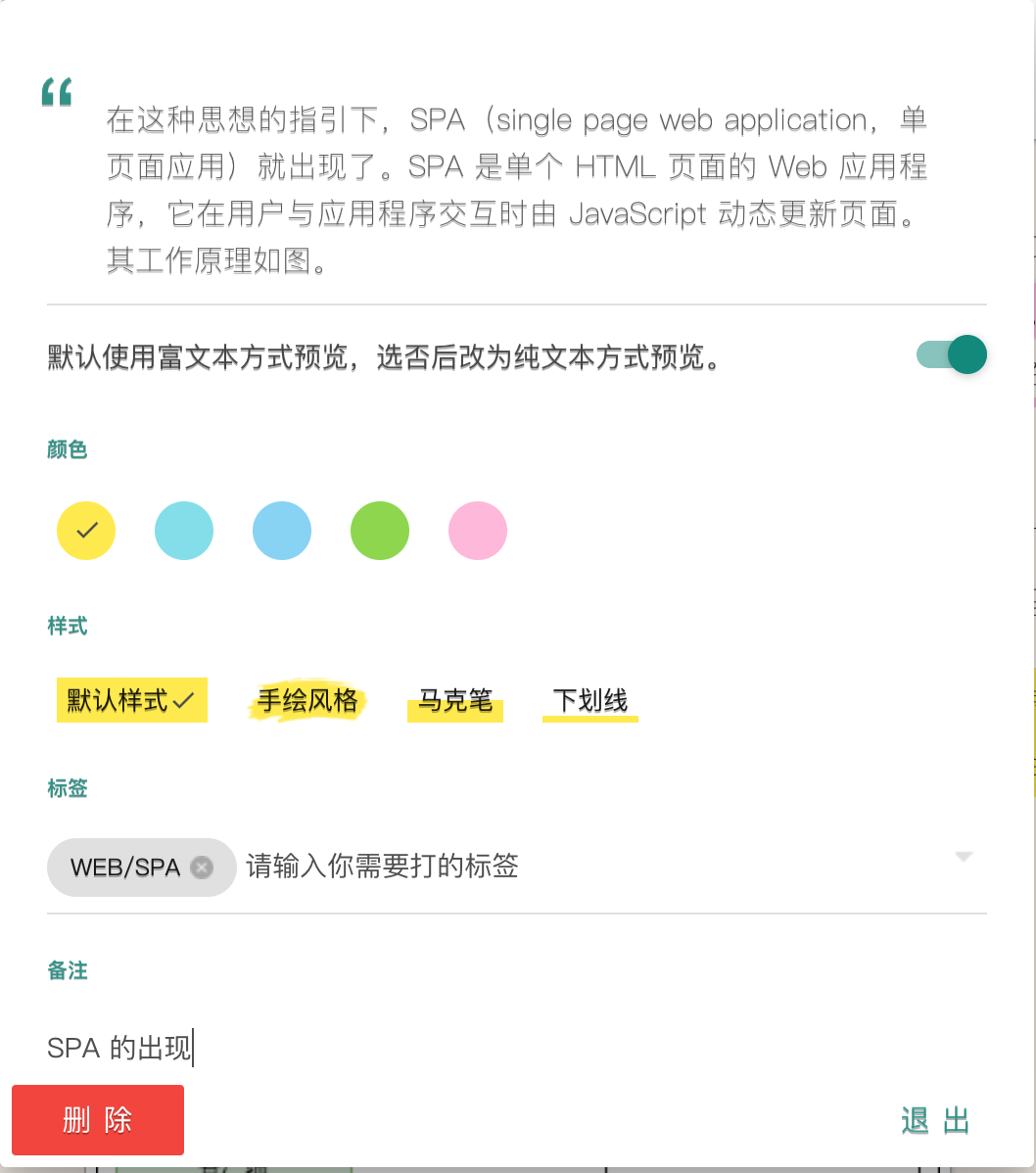This screenshot has height=1173, width=1036.
Task: Pick the light blue highlight color
Action: pos(282,531)
